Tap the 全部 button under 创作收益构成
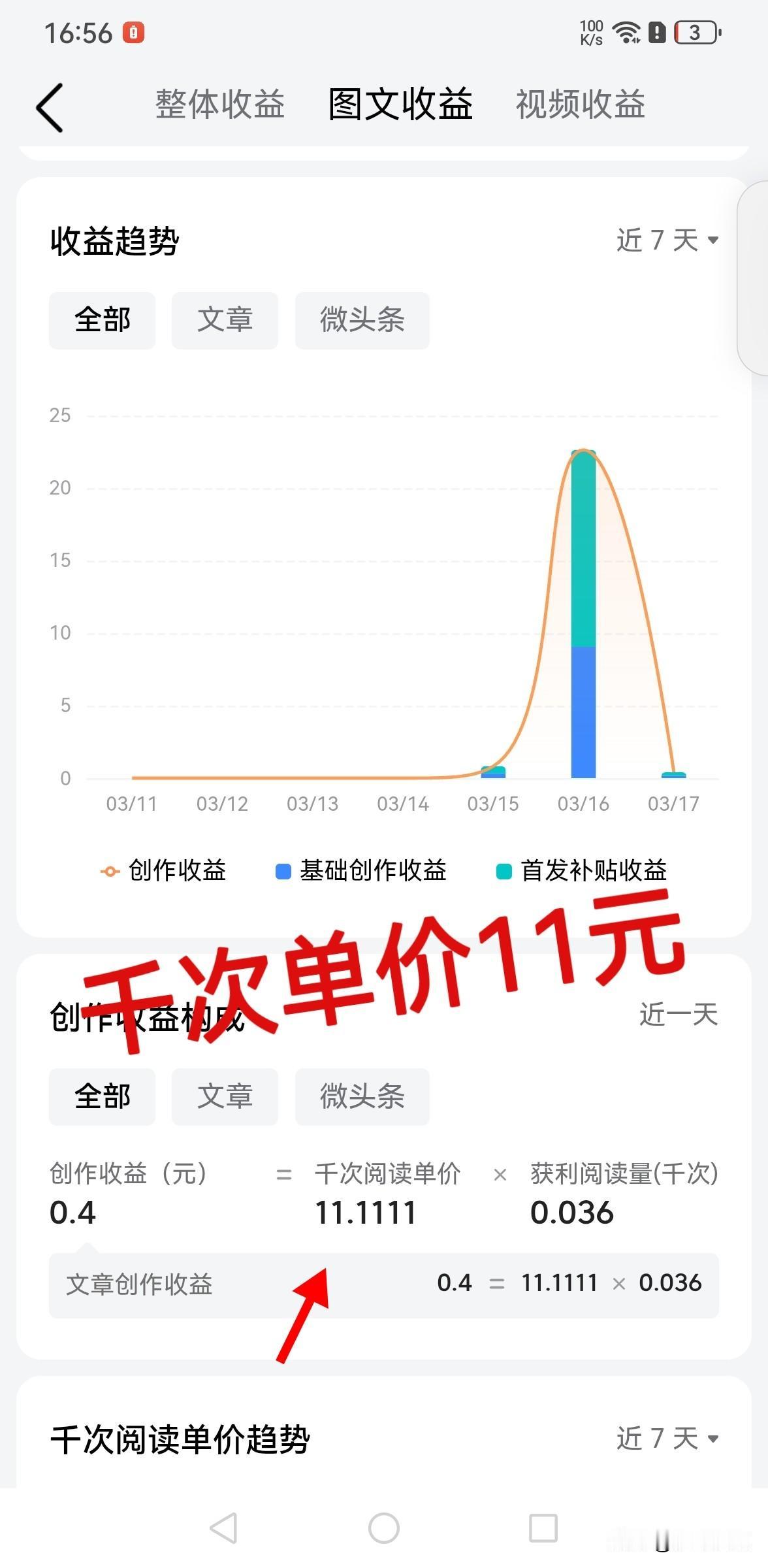Screen dimensions: 768x1568 point(102,1098)
